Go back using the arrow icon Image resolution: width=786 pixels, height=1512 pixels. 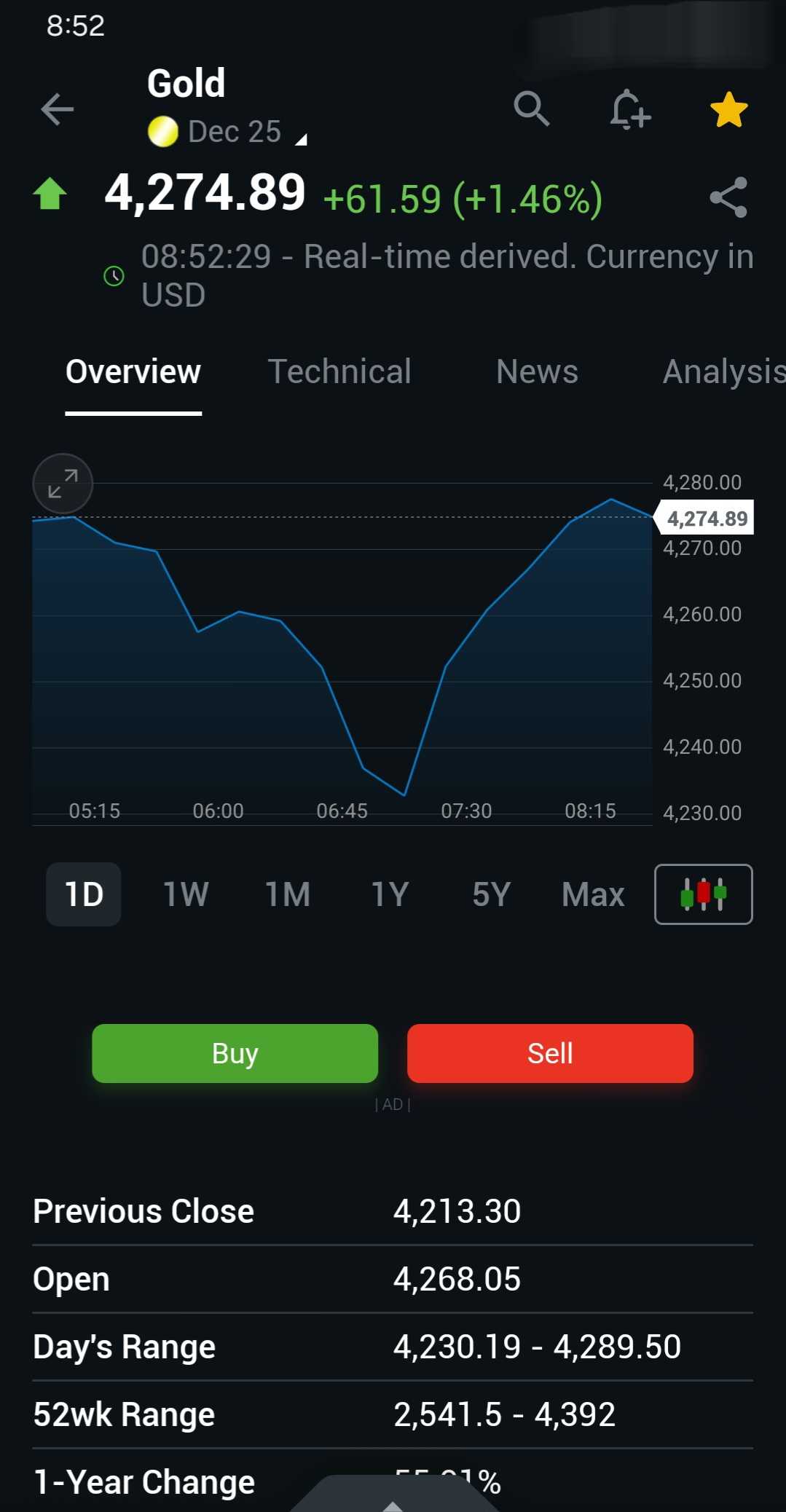58,110
